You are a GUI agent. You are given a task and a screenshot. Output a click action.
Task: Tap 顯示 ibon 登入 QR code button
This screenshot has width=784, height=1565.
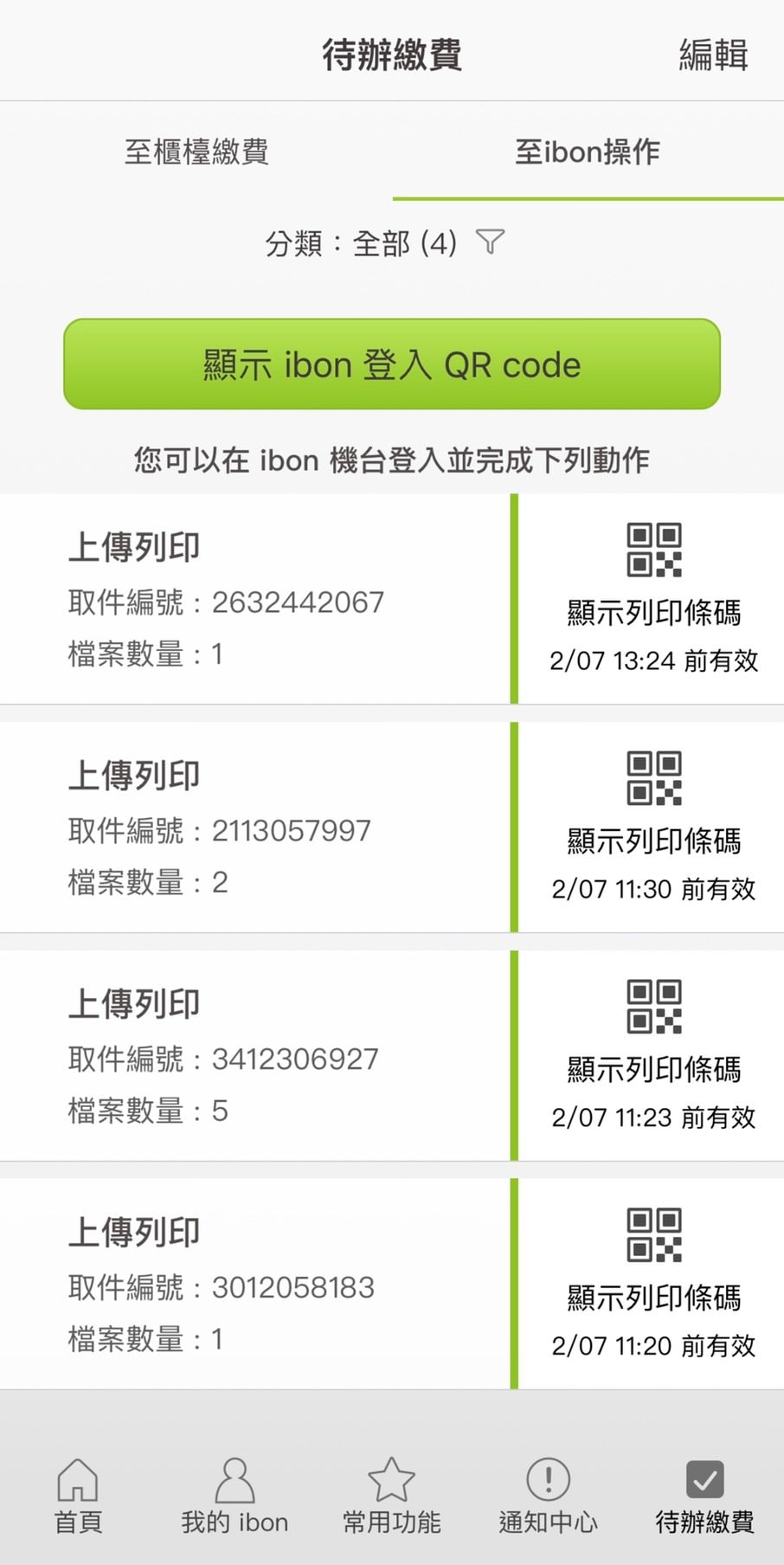pyautogui.click(x=391, y=364)
